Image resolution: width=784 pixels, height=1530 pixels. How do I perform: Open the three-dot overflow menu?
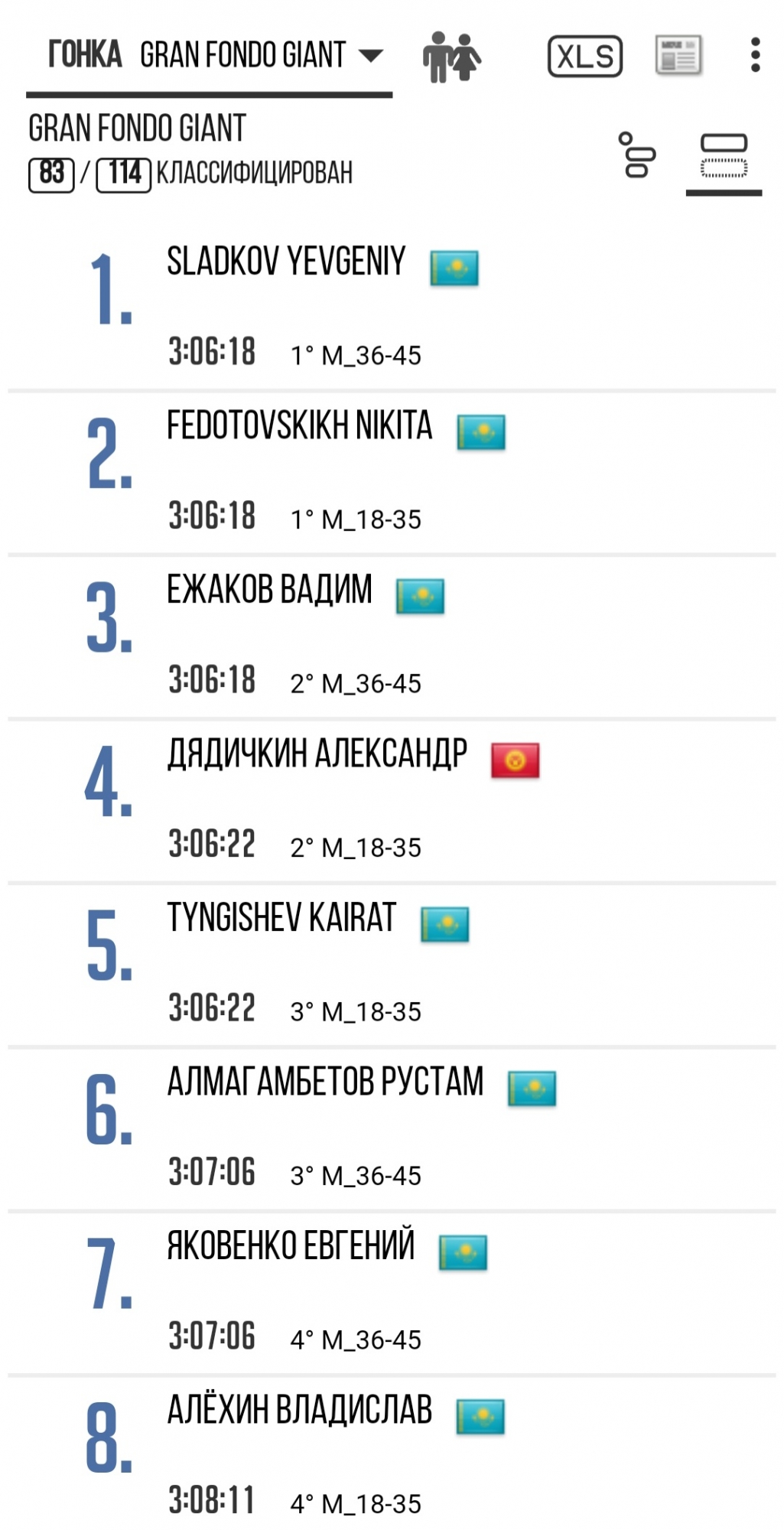755,55
